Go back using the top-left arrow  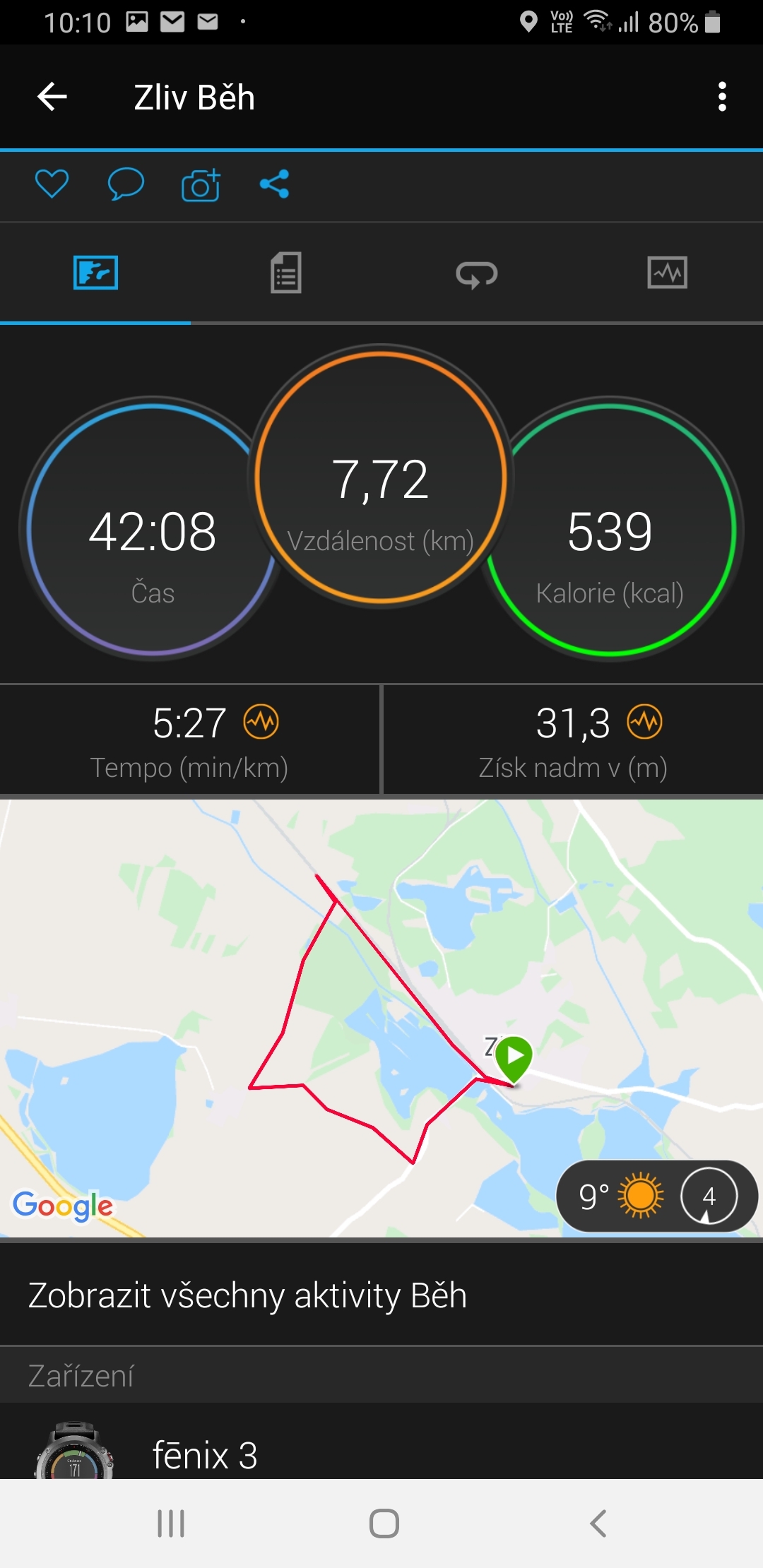pyautogui.click(x=52, y=97)
